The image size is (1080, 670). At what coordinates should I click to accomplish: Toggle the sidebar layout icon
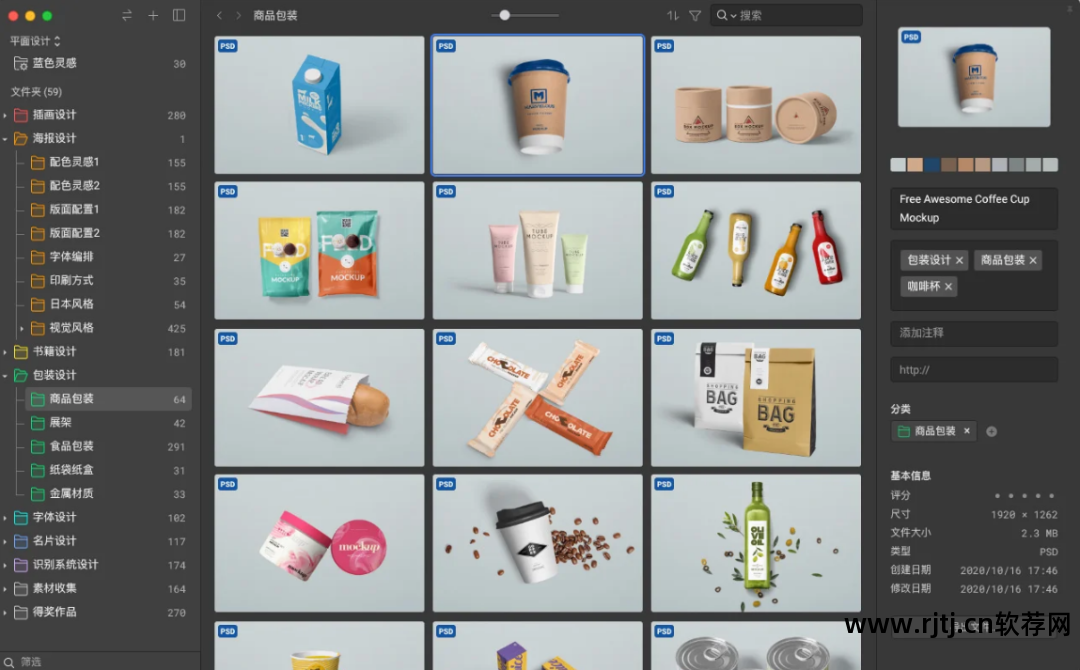click(179, 16)
